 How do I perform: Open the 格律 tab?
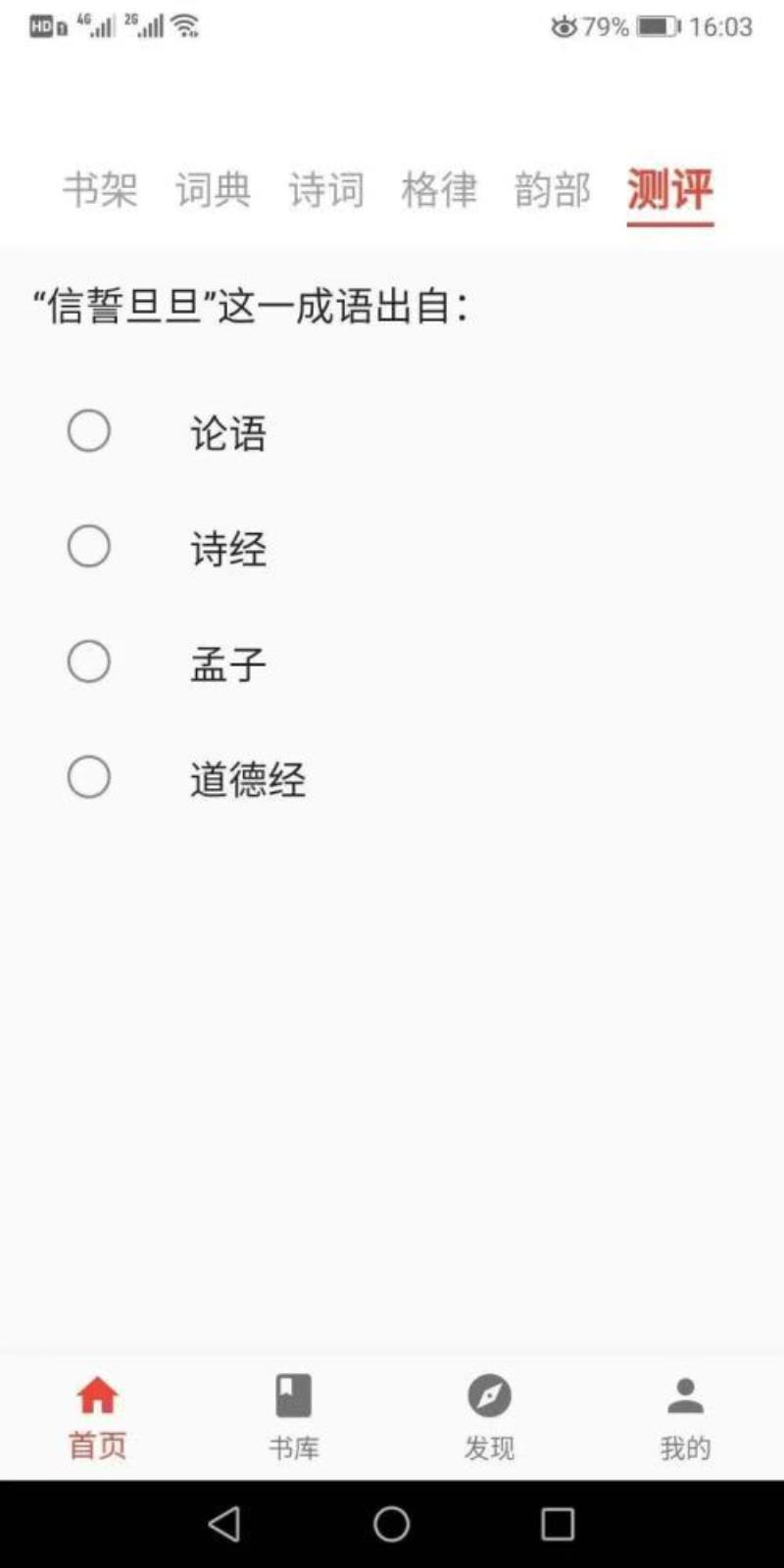pos(439,189)
